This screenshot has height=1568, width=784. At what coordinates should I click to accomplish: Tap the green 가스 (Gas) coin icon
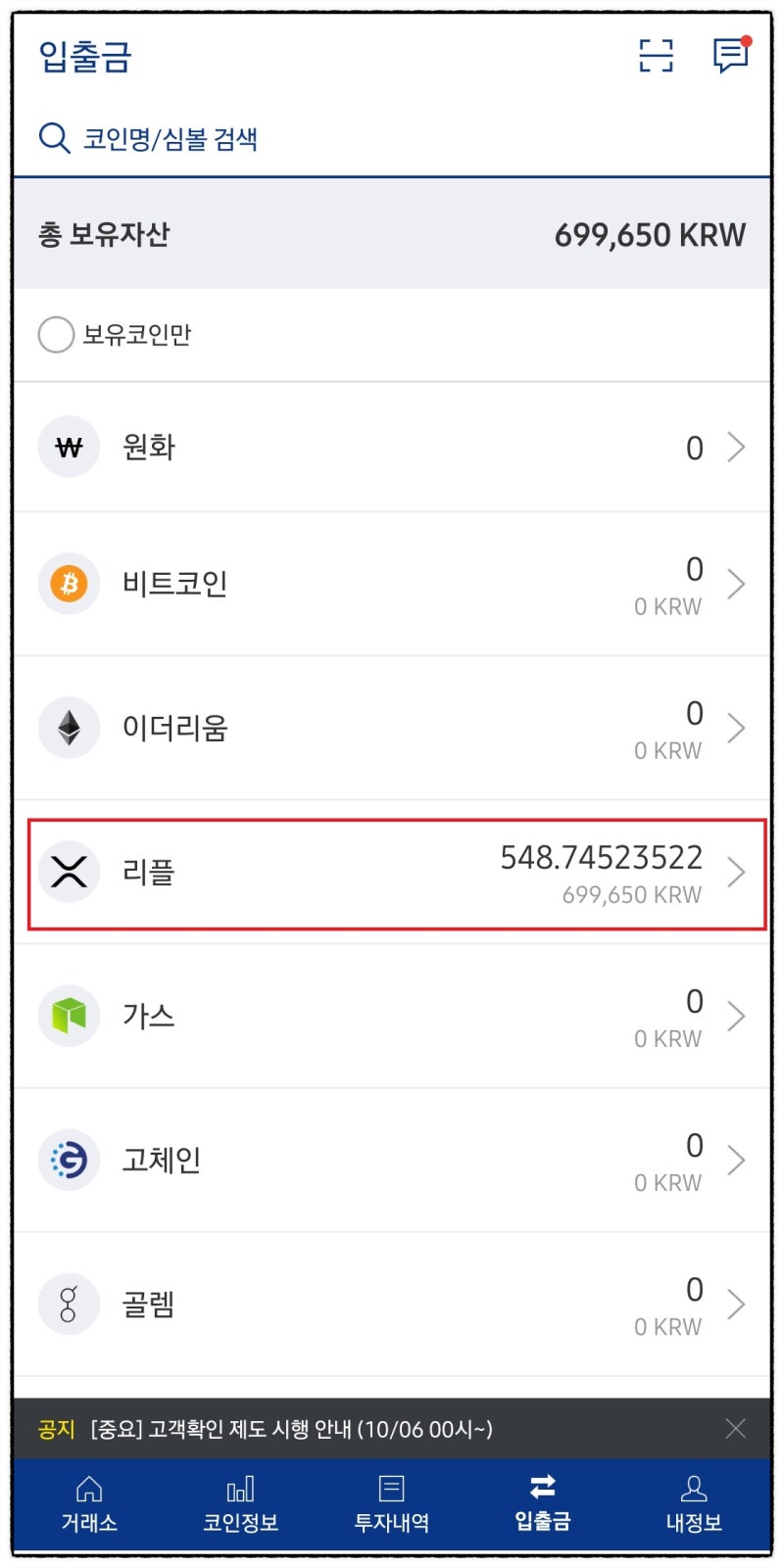point(69,1016)
